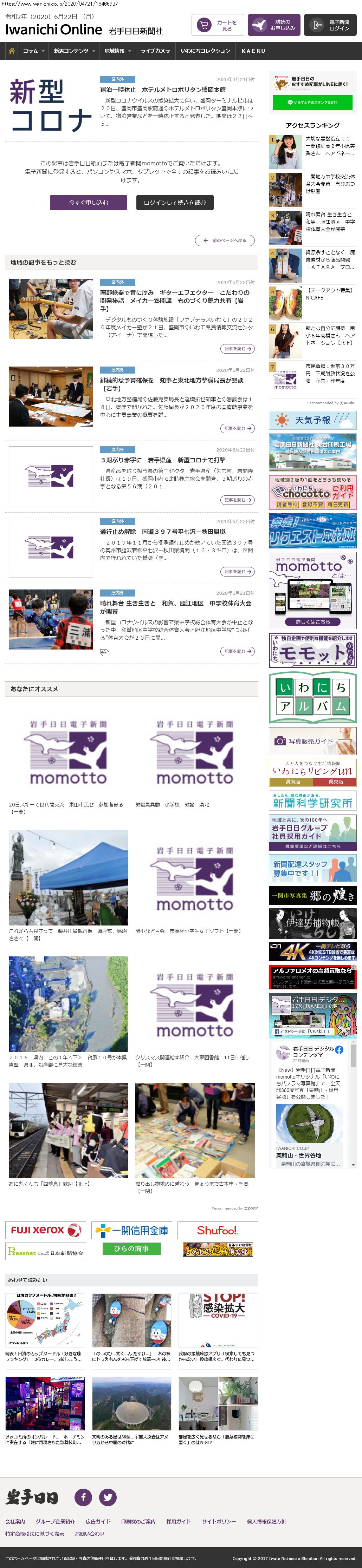The width and height of the screenshot is (362, 1568).
Task: Tap the 今すぐ申し込む button
Action: click(88, 203)
